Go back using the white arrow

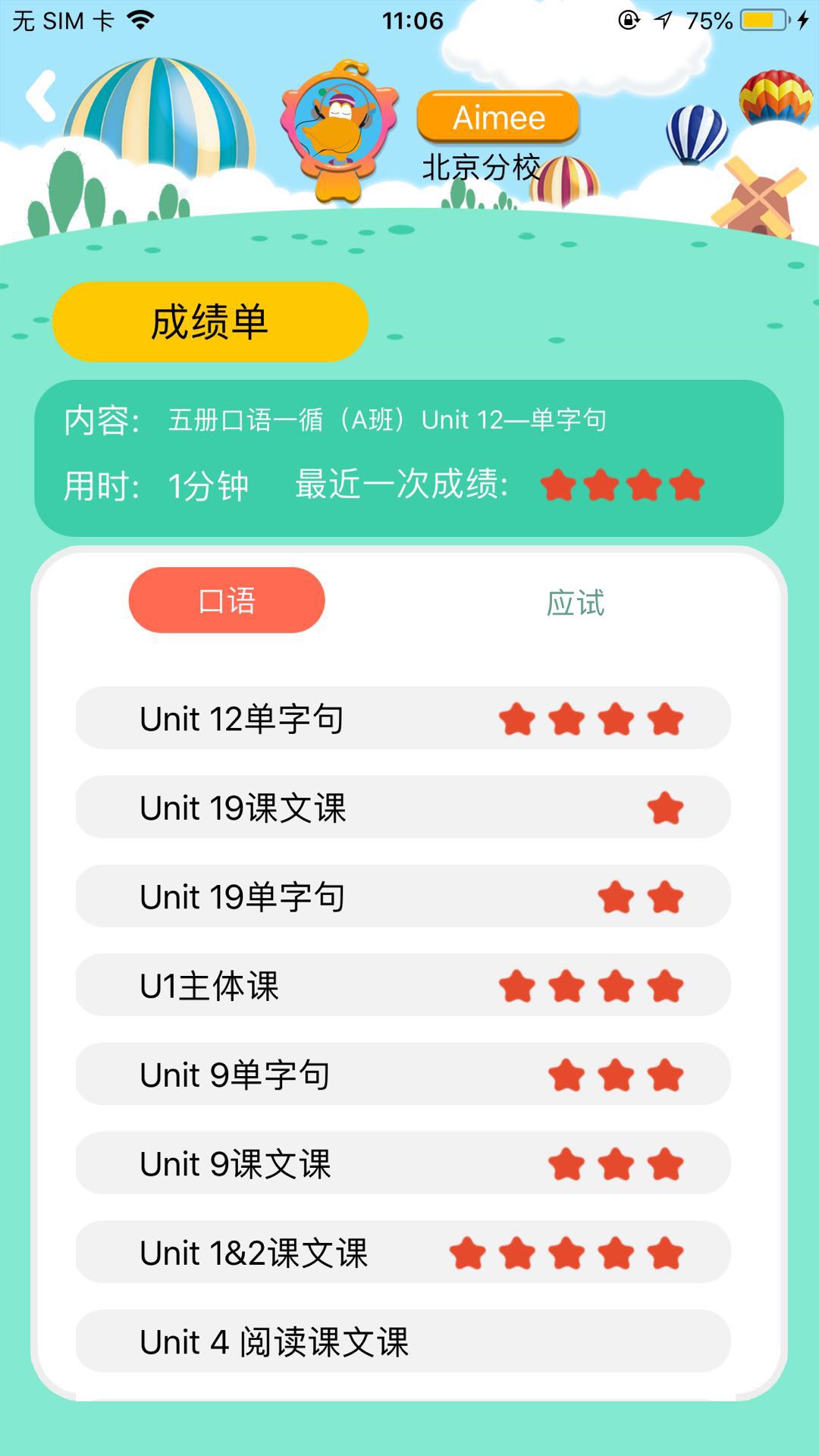(42, 96)
